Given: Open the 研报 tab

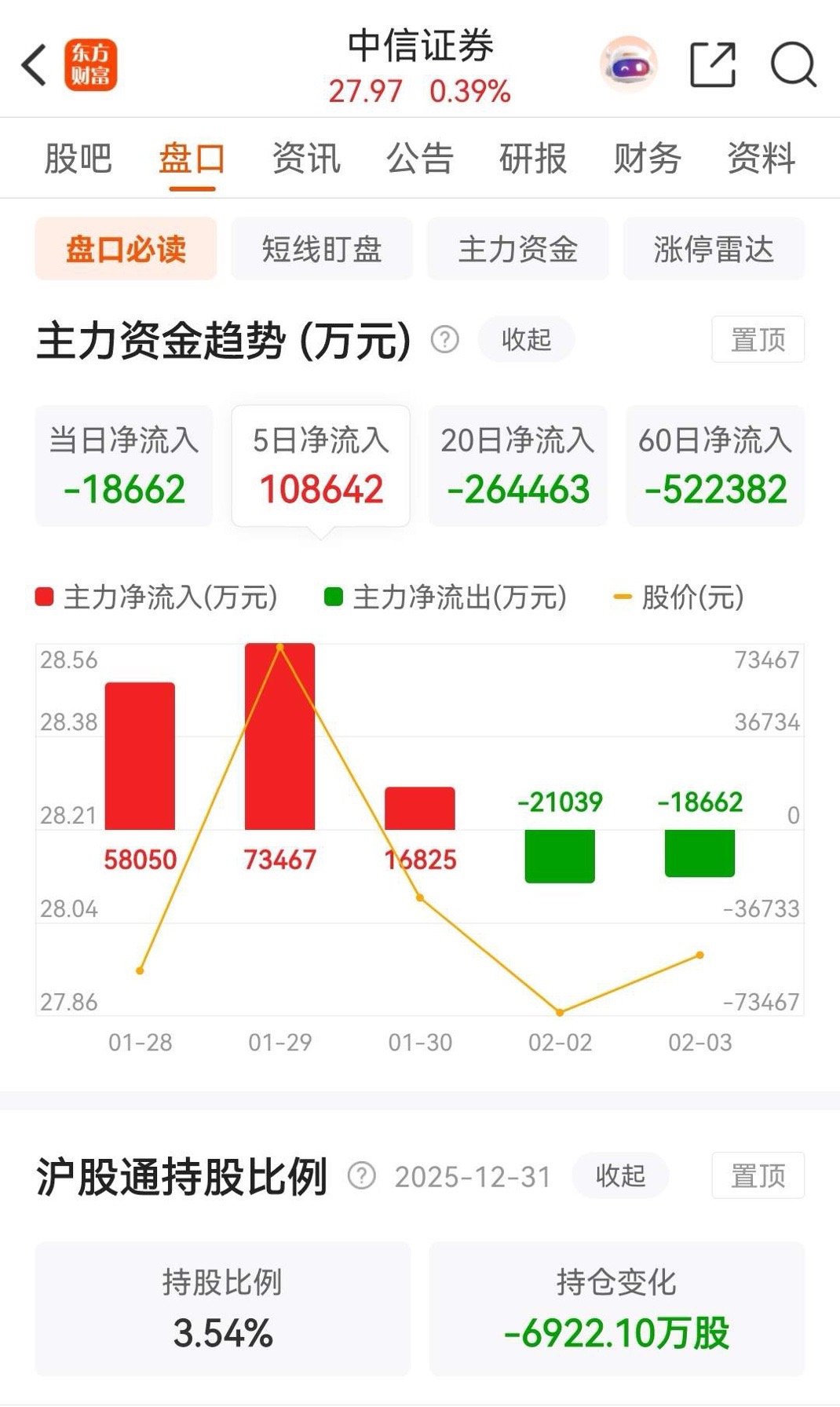Looking at the screenshot, I should click(531, 159).
